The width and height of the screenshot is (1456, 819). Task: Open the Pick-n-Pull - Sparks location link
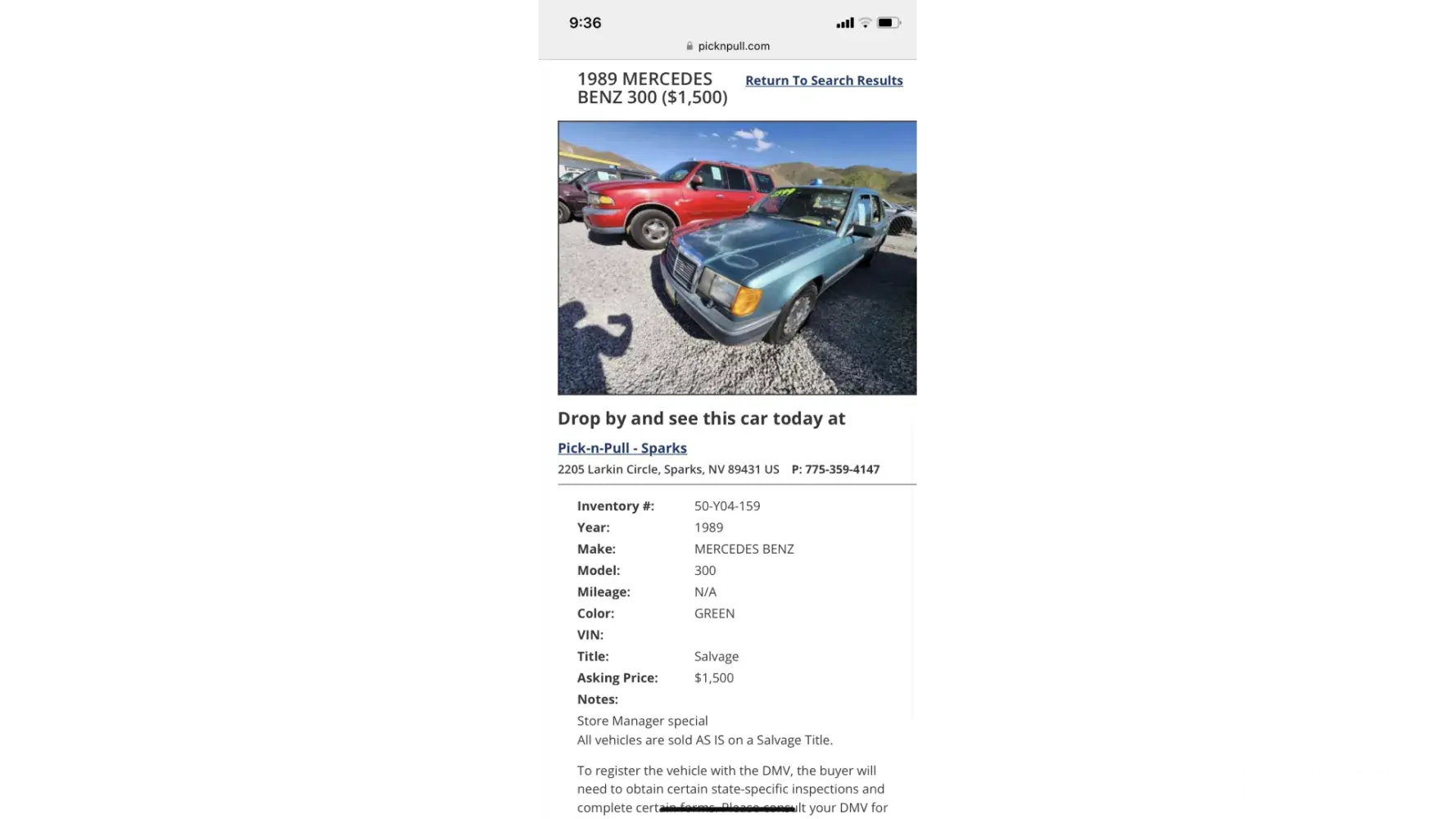[622, 448]
